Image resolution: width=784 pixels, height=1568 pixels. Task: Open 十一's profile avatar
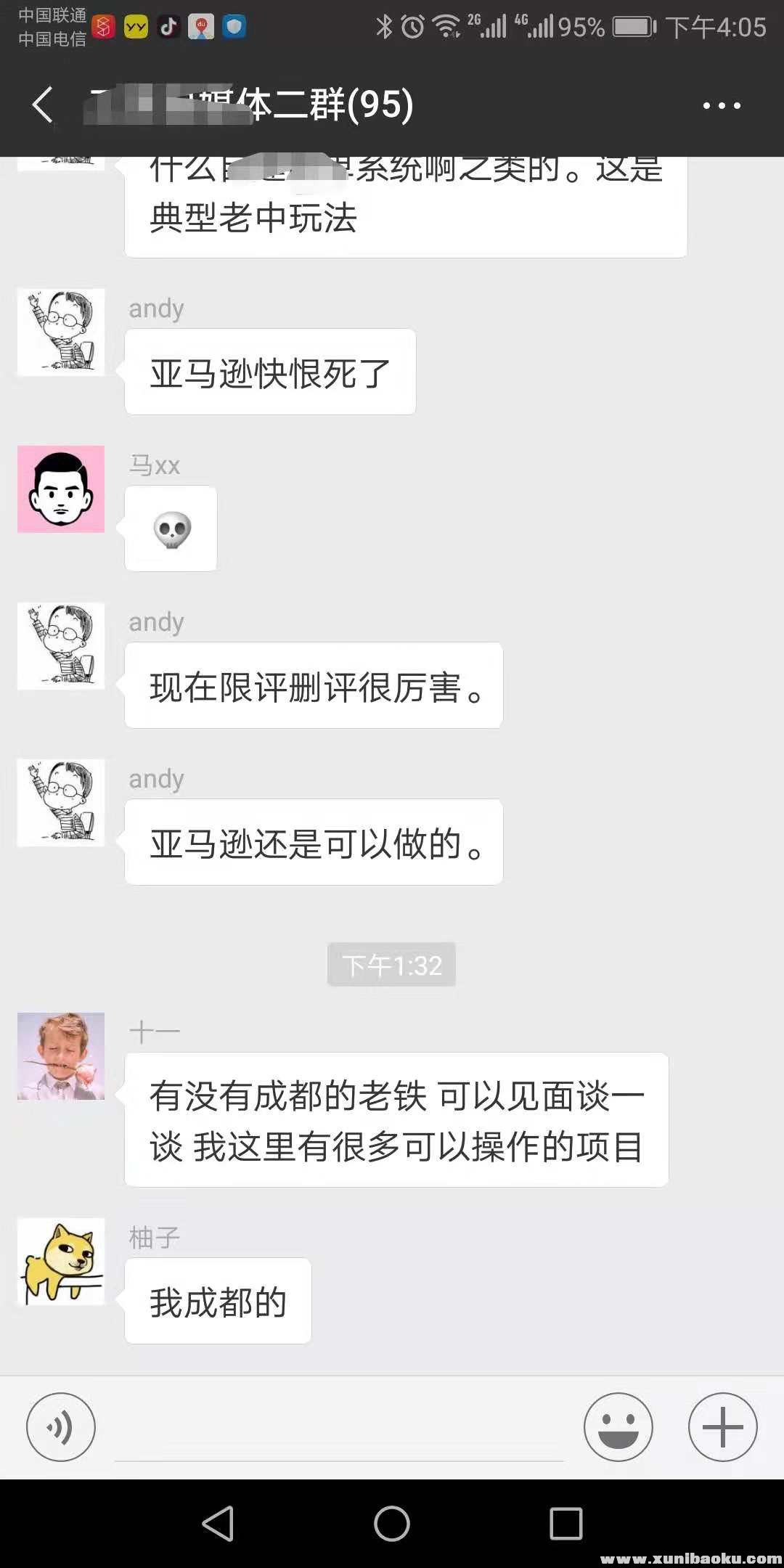[61, 1056]
